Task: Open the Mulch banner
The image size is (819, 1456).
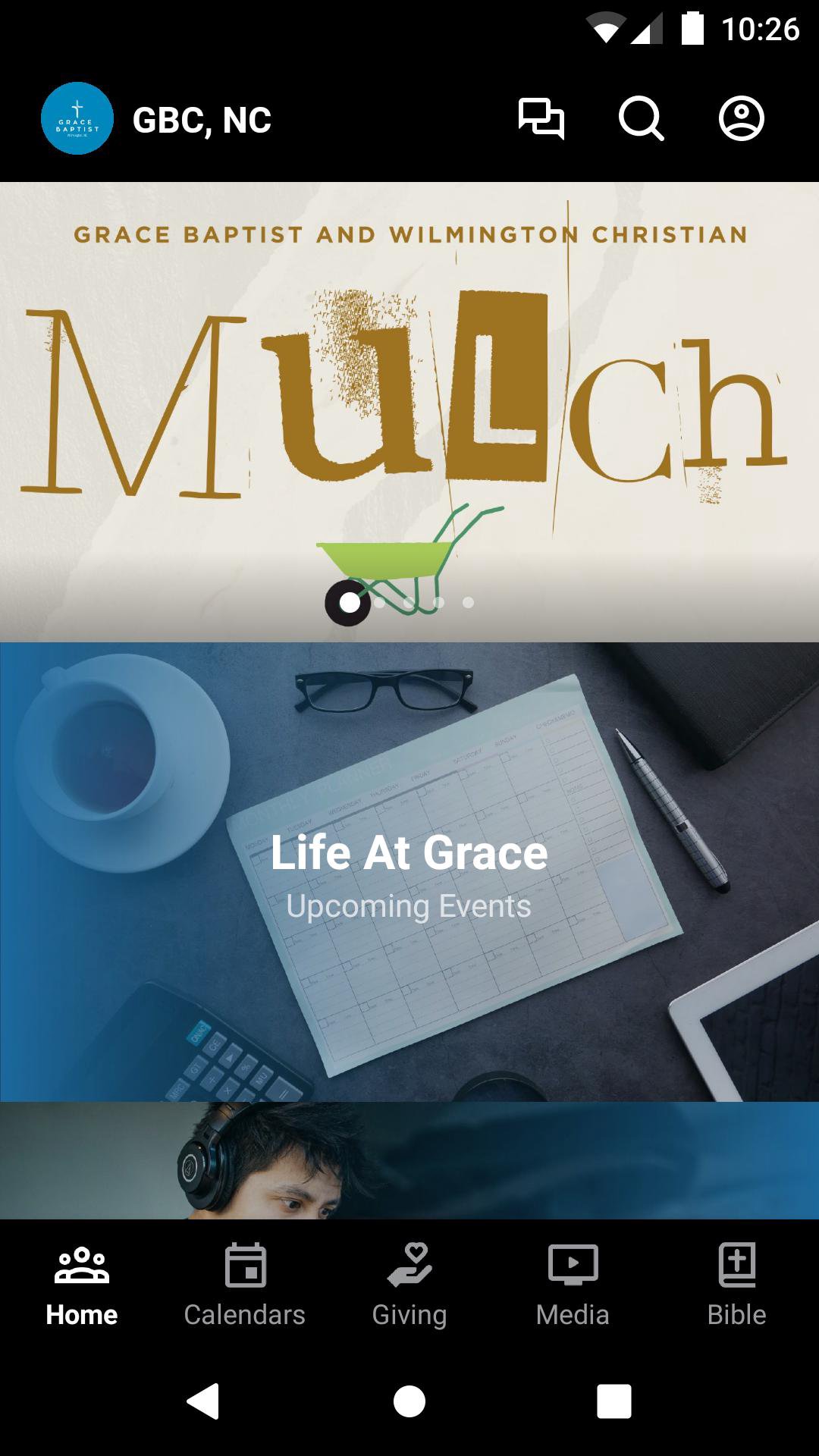Action: [409, 394]
